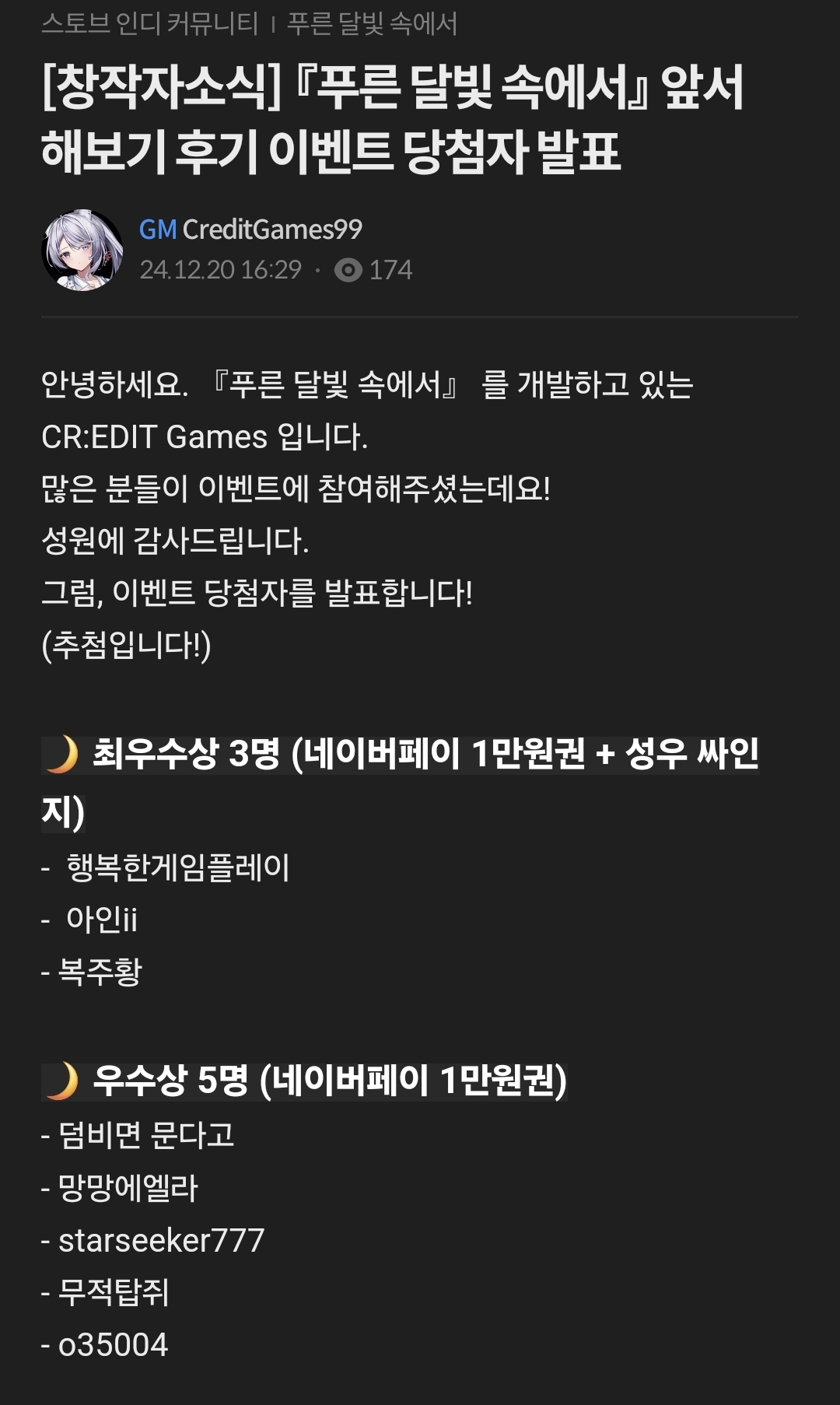Open the 푸른 달빛 속에서 breadcrumb link
Screen dimensions: 840x1405
pos(372,24)
